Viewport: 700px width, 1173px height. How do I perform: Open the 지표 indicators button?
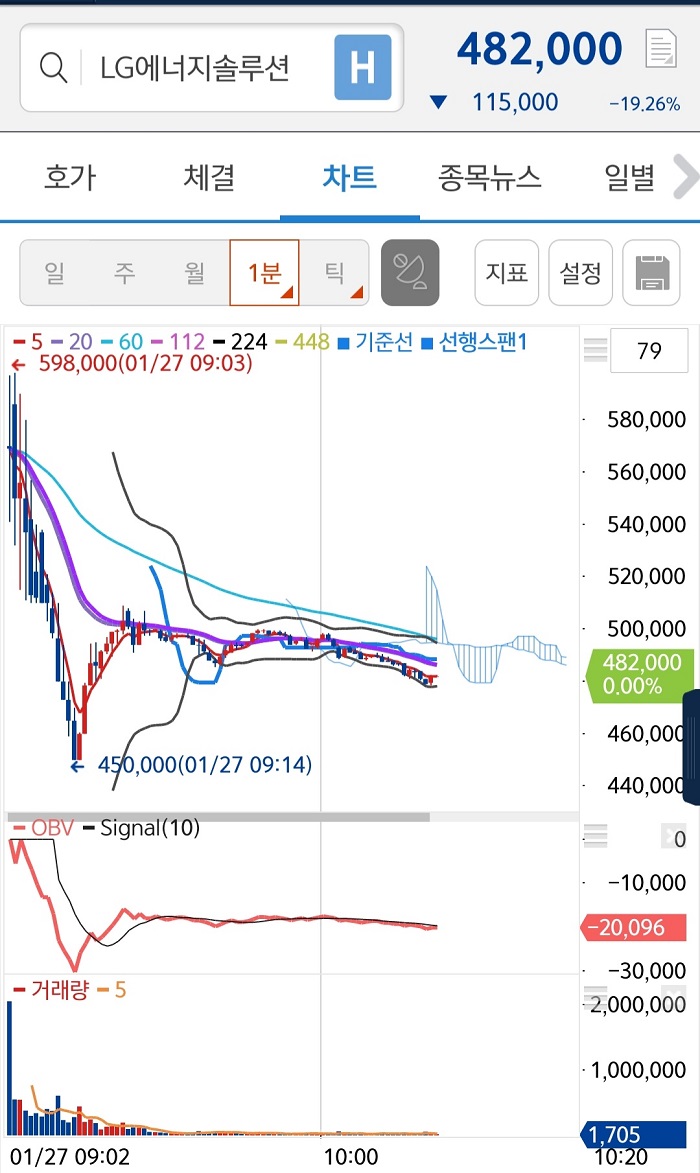[x=506, y=272]
